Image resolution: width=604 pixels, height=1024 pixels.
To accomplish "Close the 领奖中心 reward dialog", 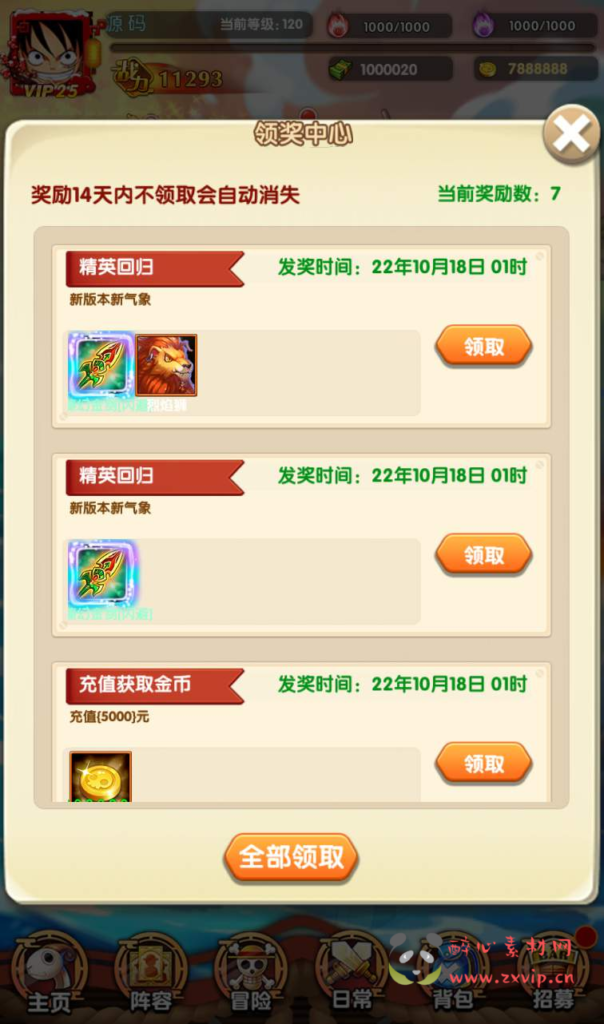I will tap(571, 136).
